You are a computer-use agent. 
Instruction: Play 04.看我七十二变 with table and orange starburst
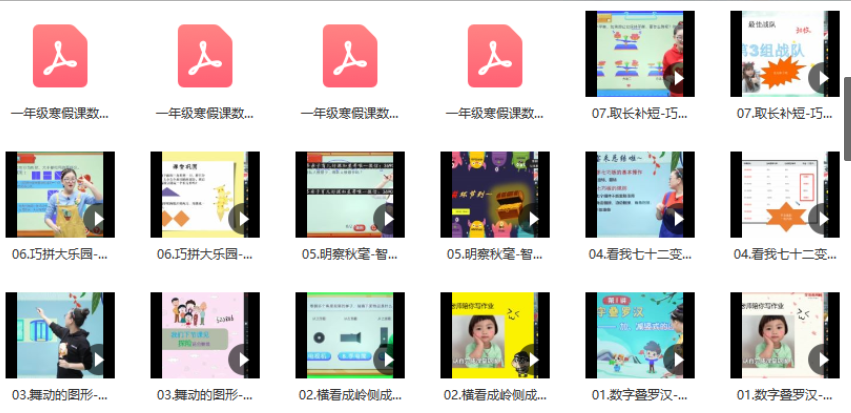(x=784, y=194)
